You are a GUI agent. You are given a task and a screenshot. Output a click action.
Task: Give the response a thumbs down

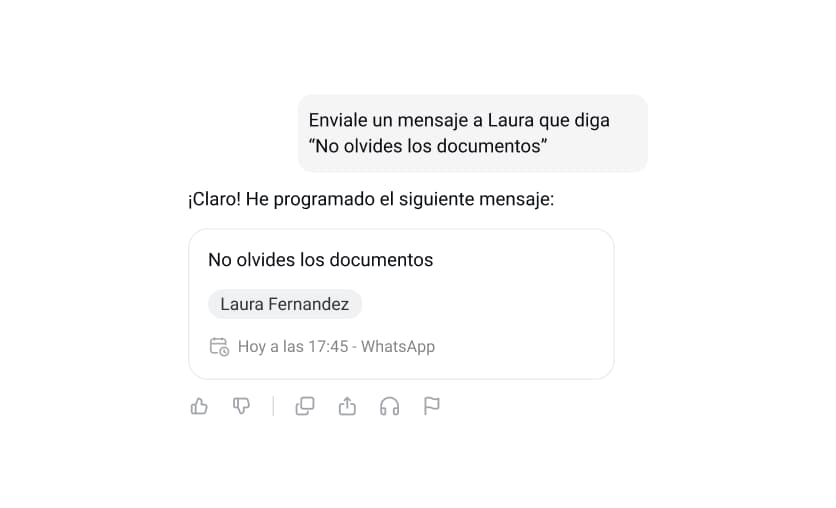pyautogui.click(x=241, y=406)
